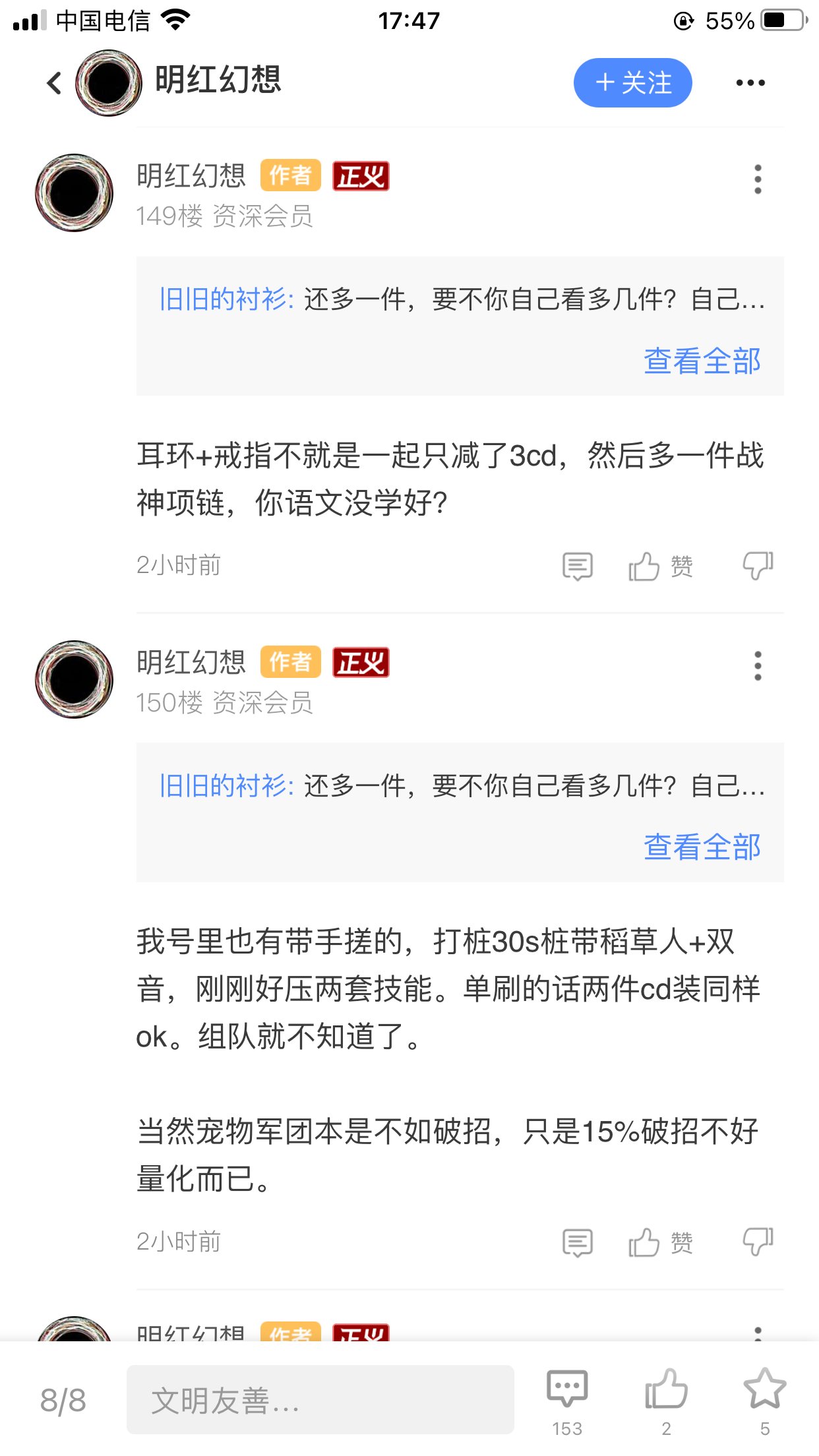
Task: Open 明红幻想's avatar on the 149楼 post
Action: pyautogui.click(x=74, y=193)
